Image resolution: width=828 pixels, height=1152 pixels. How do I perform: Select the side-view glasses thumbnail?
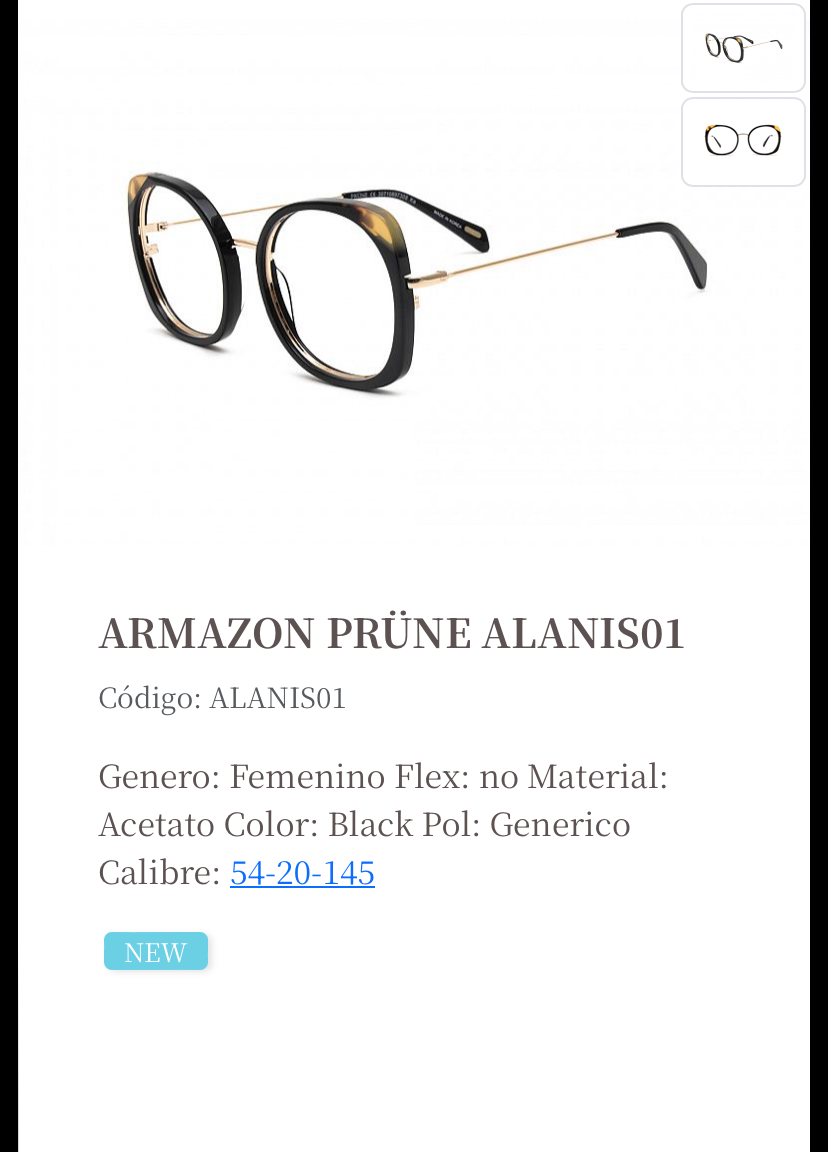[x=743, y=48]
